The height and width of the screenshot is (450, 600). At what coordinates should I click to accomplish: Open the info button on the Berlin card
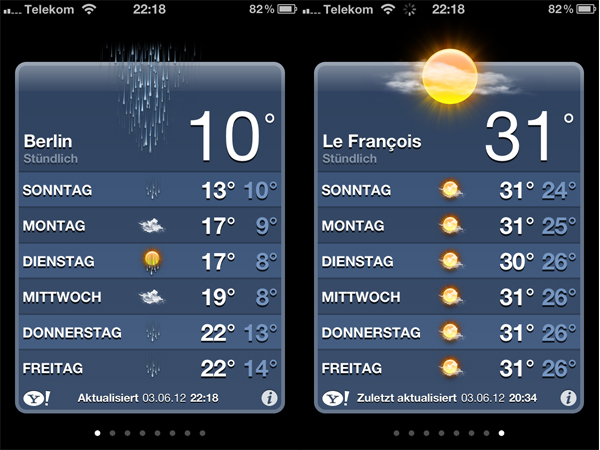(268, 398)
